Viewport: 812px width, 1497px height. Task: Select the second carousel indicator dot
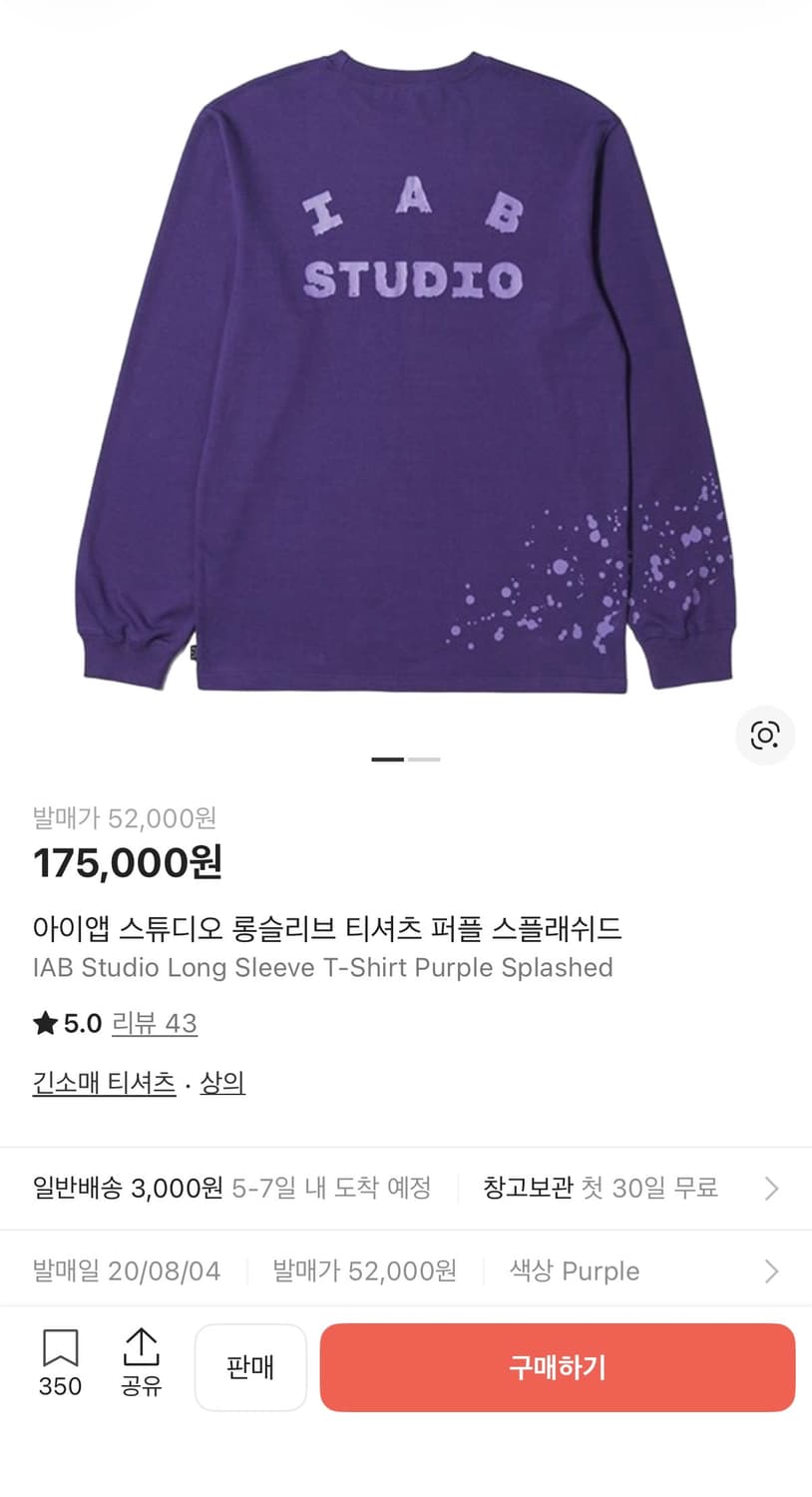point(423,758)
